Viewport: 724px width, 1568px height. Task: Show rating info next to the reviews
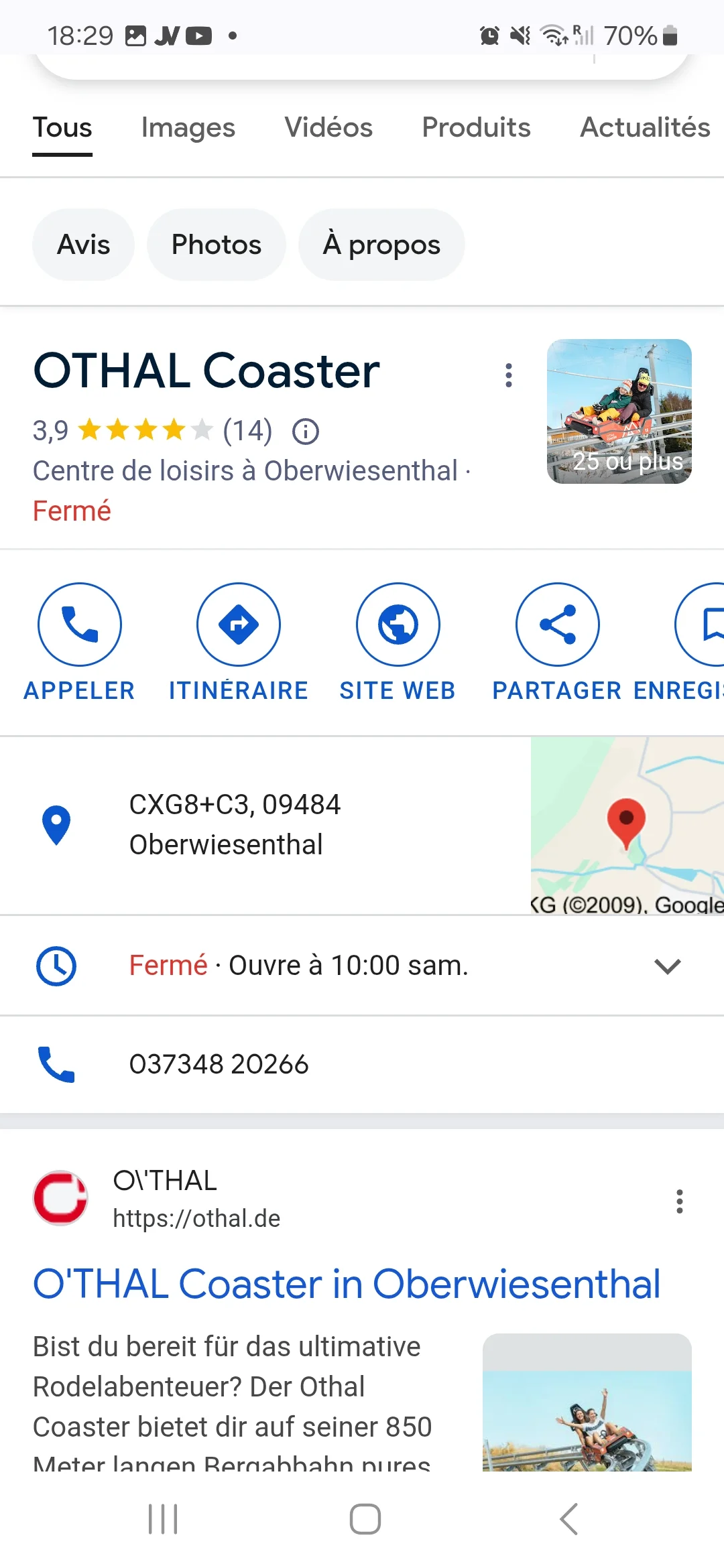[306, 431]
